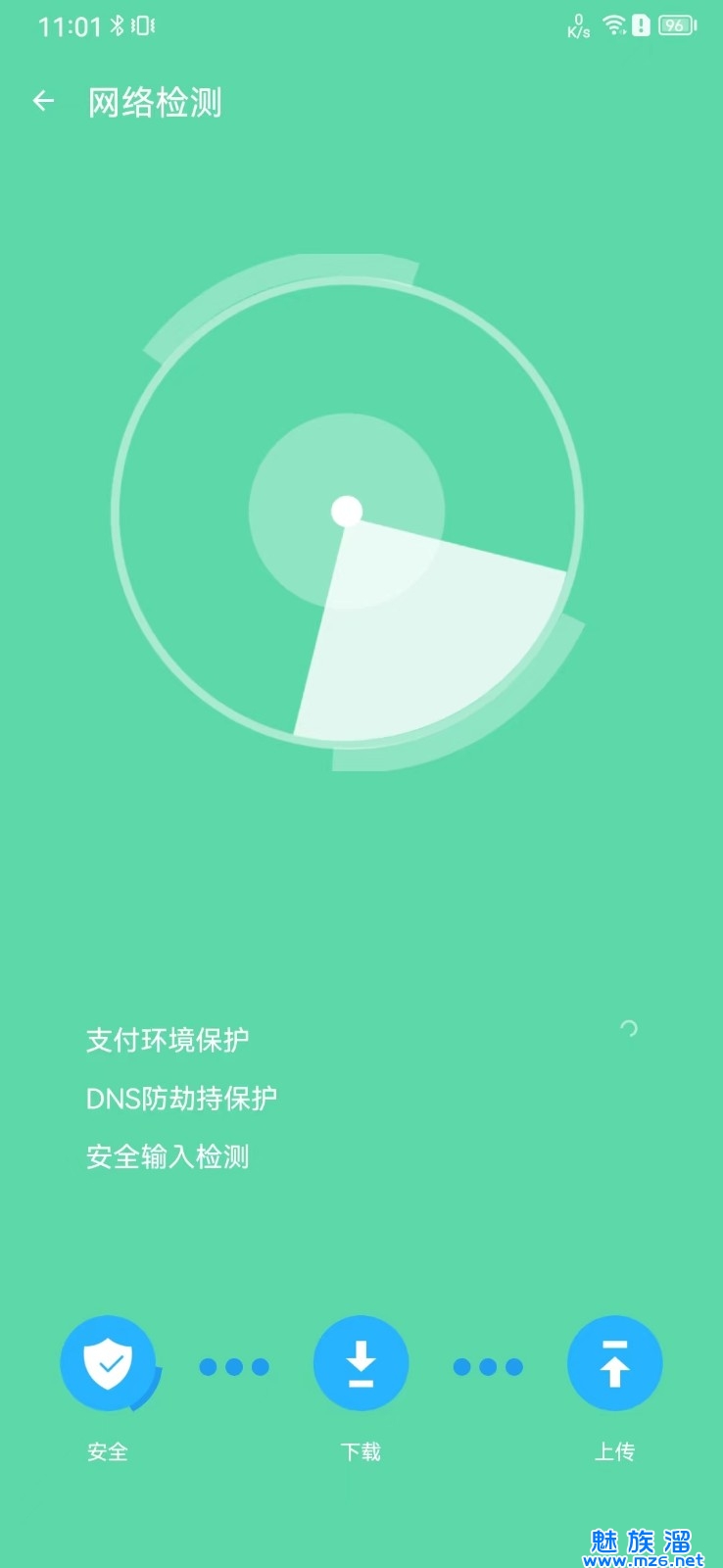Go back from the 网络检测 screen
Image resolution: width=723 pixels, height=1568 pixels.
pyautogui.click(x=43, y=101)
